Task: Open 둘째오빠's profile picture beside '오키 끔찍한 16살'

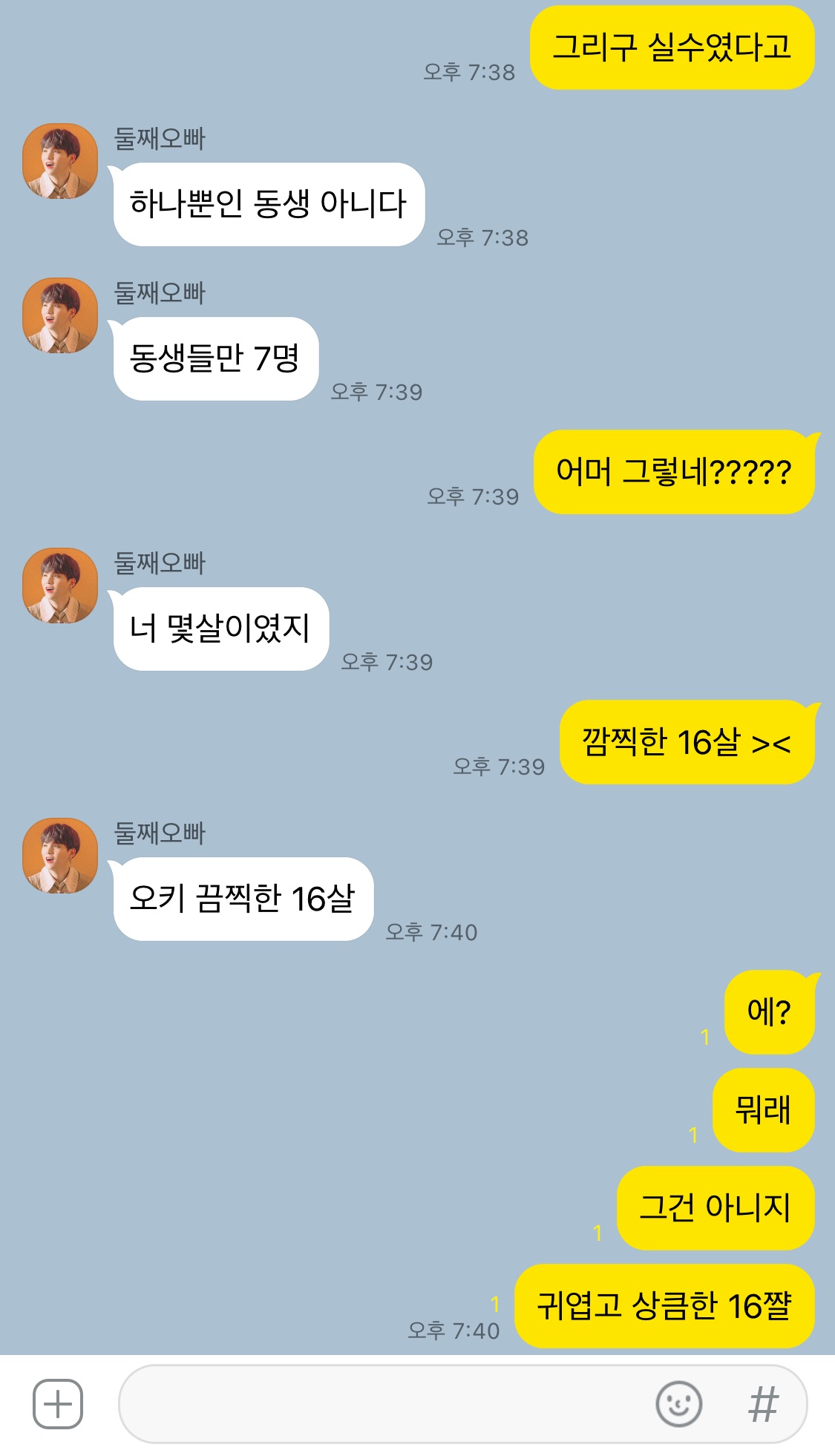Action: click(60, 856)
